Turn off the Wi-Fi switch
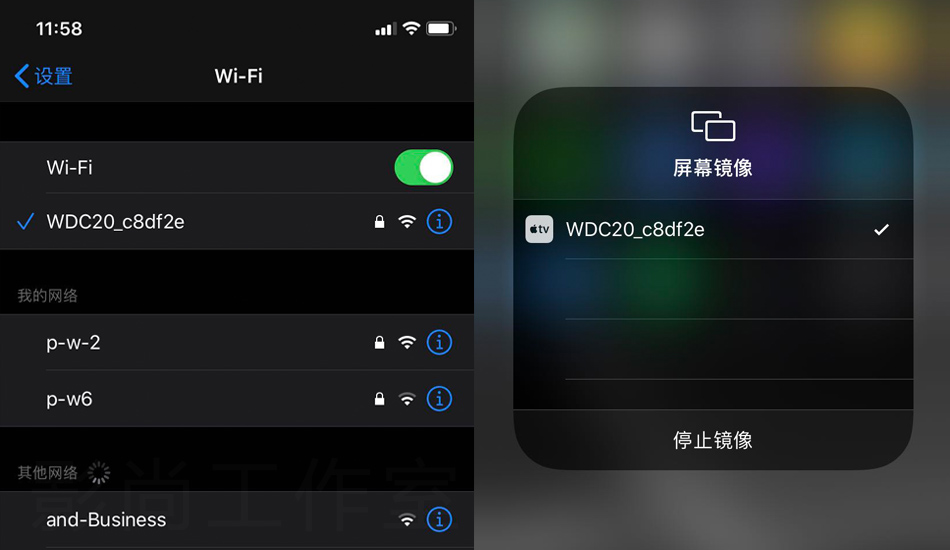The width and height of the screenshot is (950, 550). [x=424, y=168]
